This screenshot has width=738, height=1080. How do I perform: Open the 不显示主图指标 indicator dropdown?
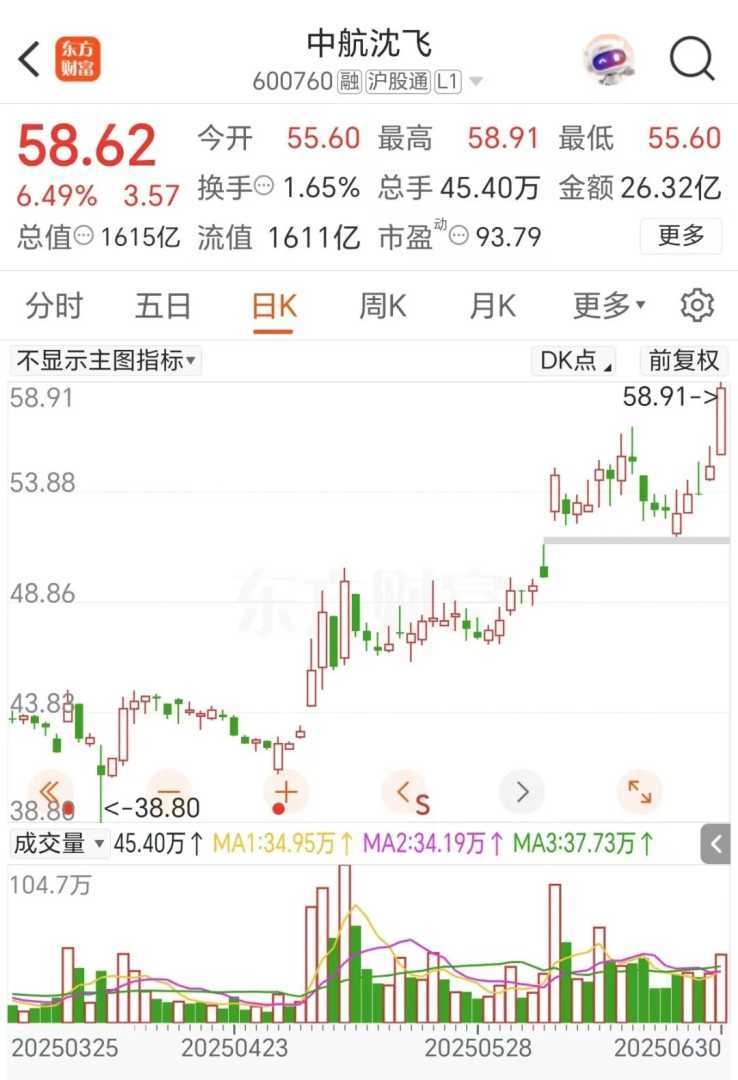(106, 360)
